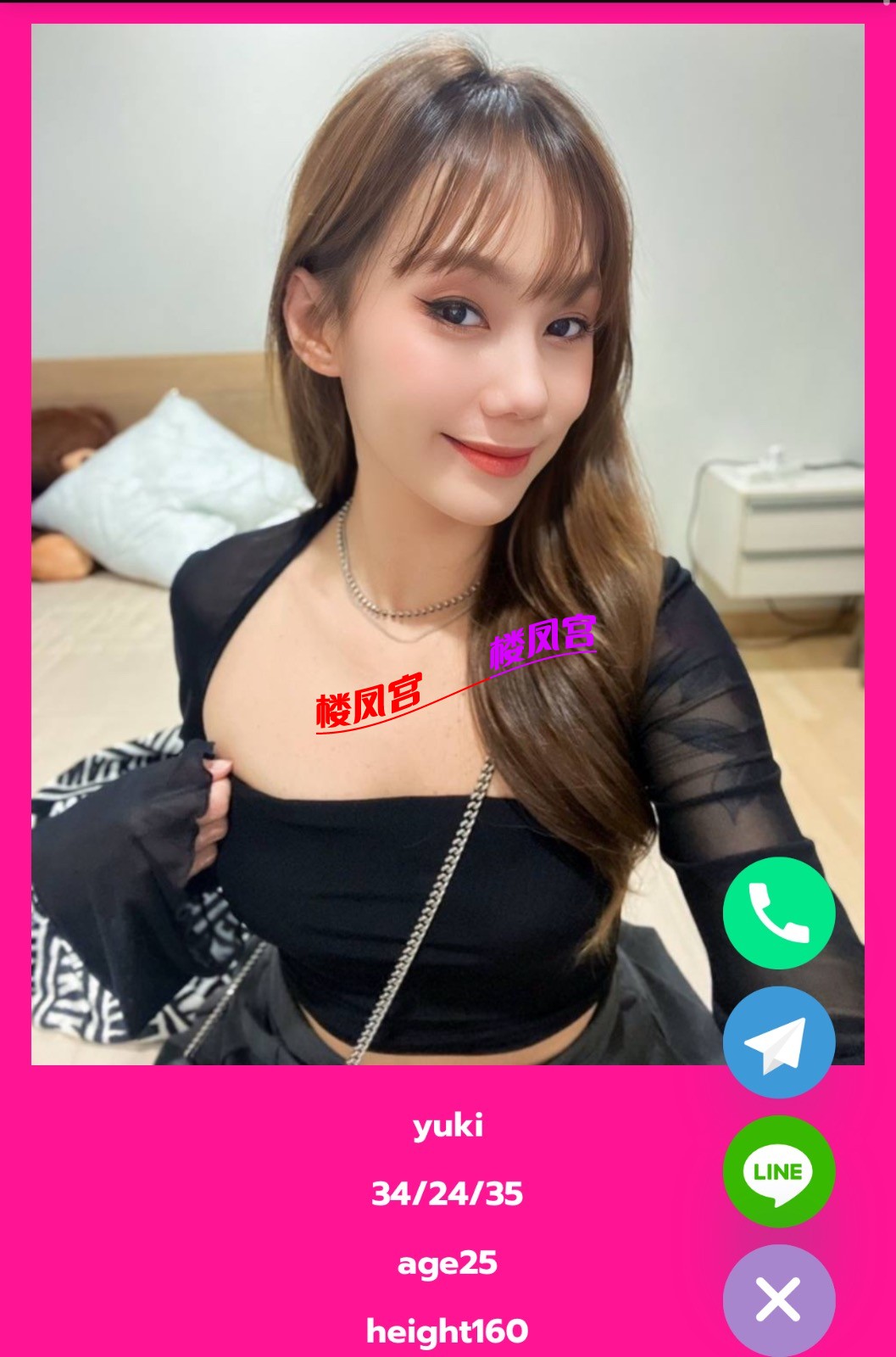Open the Telegram contact button

click(x=778, y=1042)
